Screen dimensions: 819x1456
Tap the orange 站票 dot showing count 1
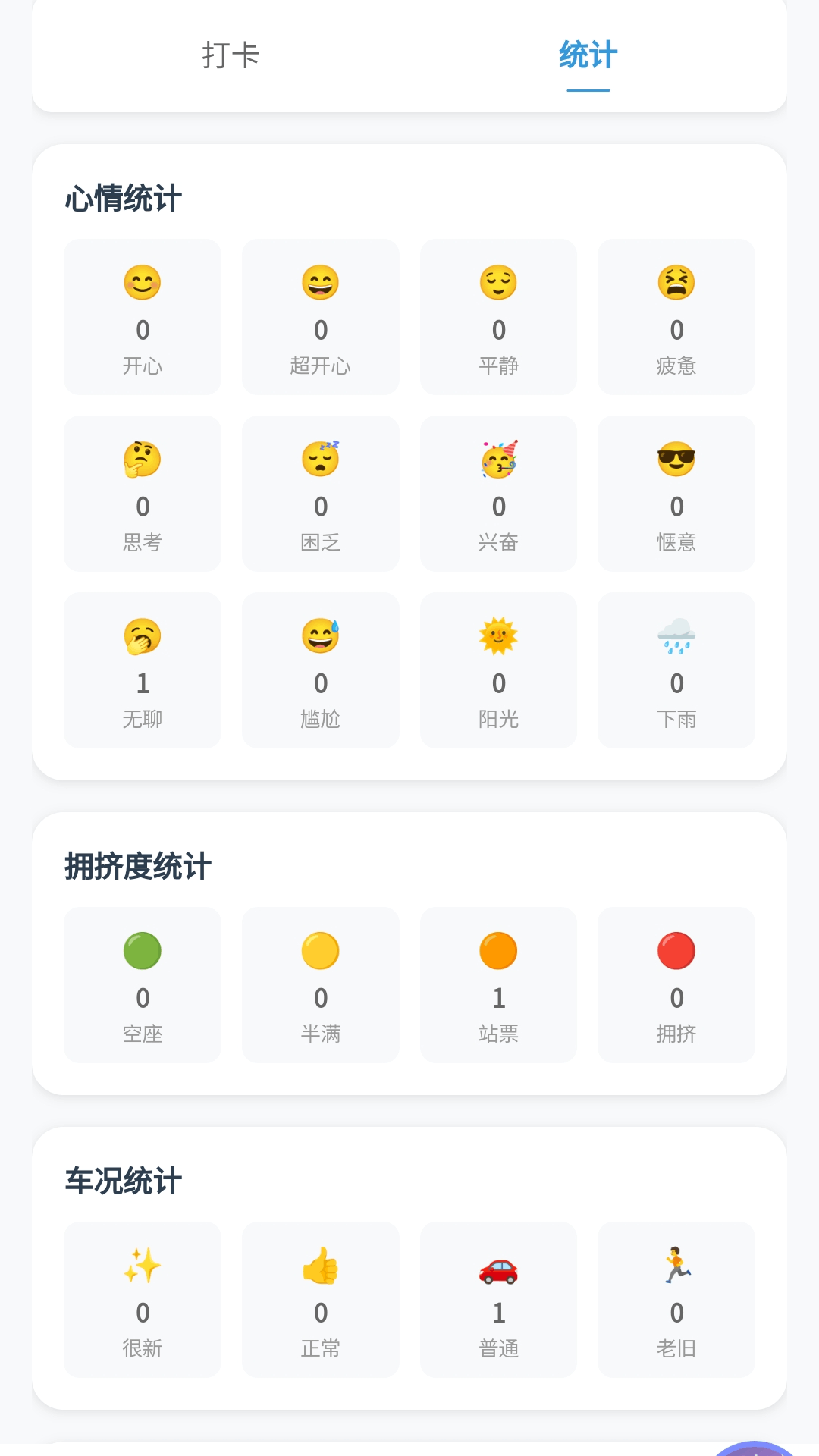point(498,952)
